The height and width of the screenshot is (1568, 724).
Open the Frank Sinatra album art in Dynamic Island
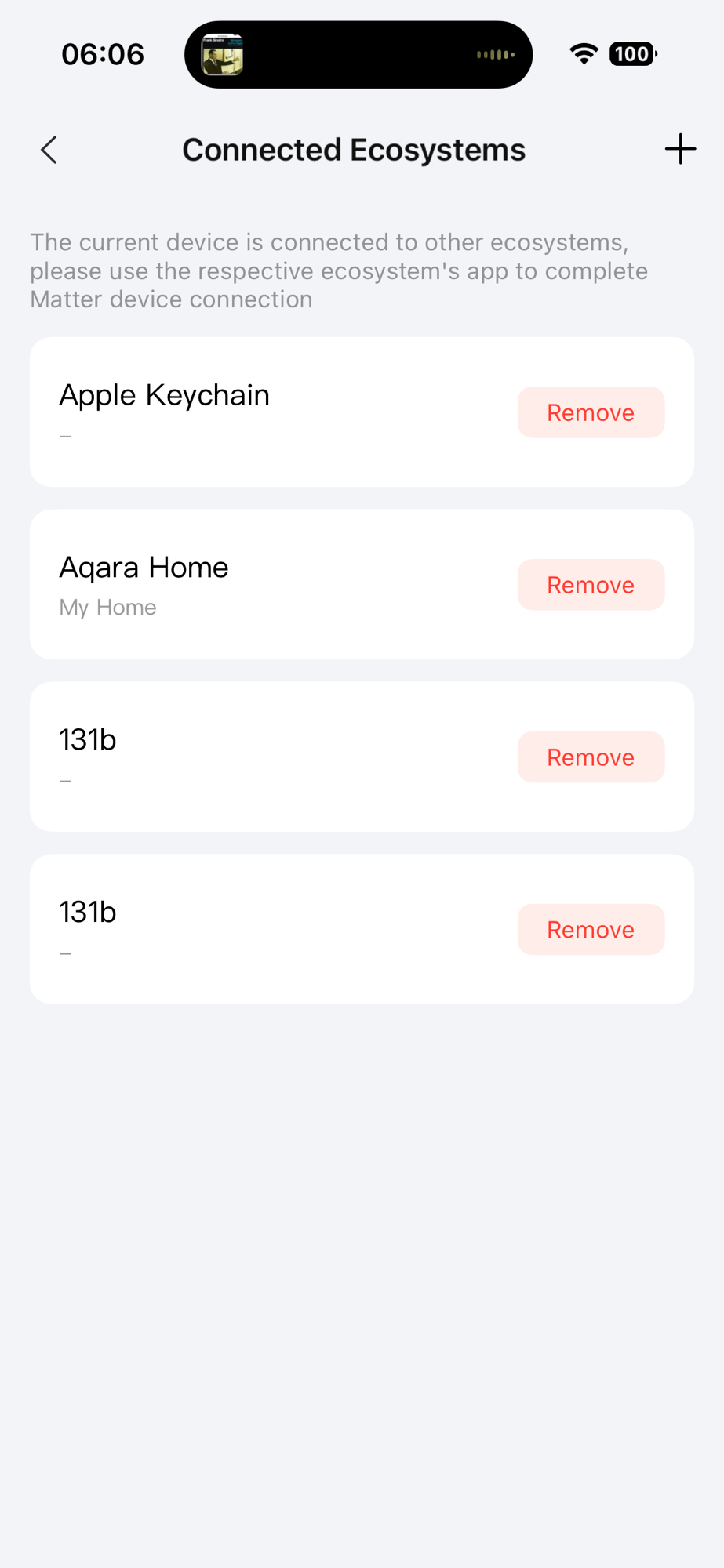click(x=223, y=53)
